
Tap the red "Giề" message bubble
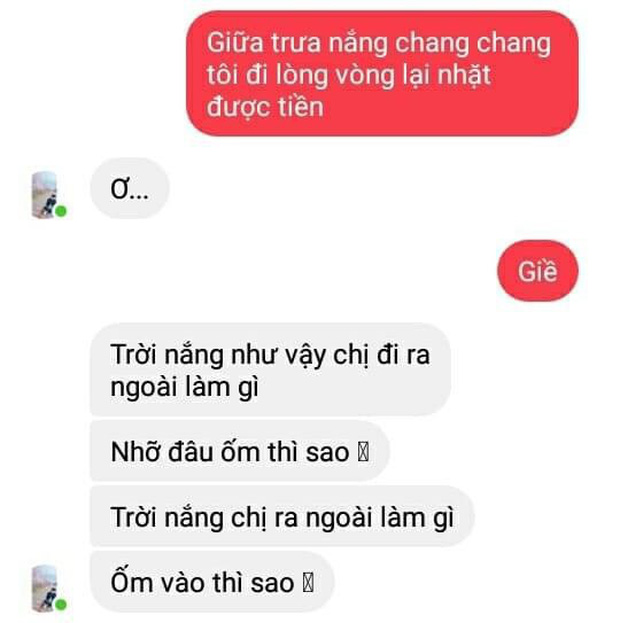[537, 272]
